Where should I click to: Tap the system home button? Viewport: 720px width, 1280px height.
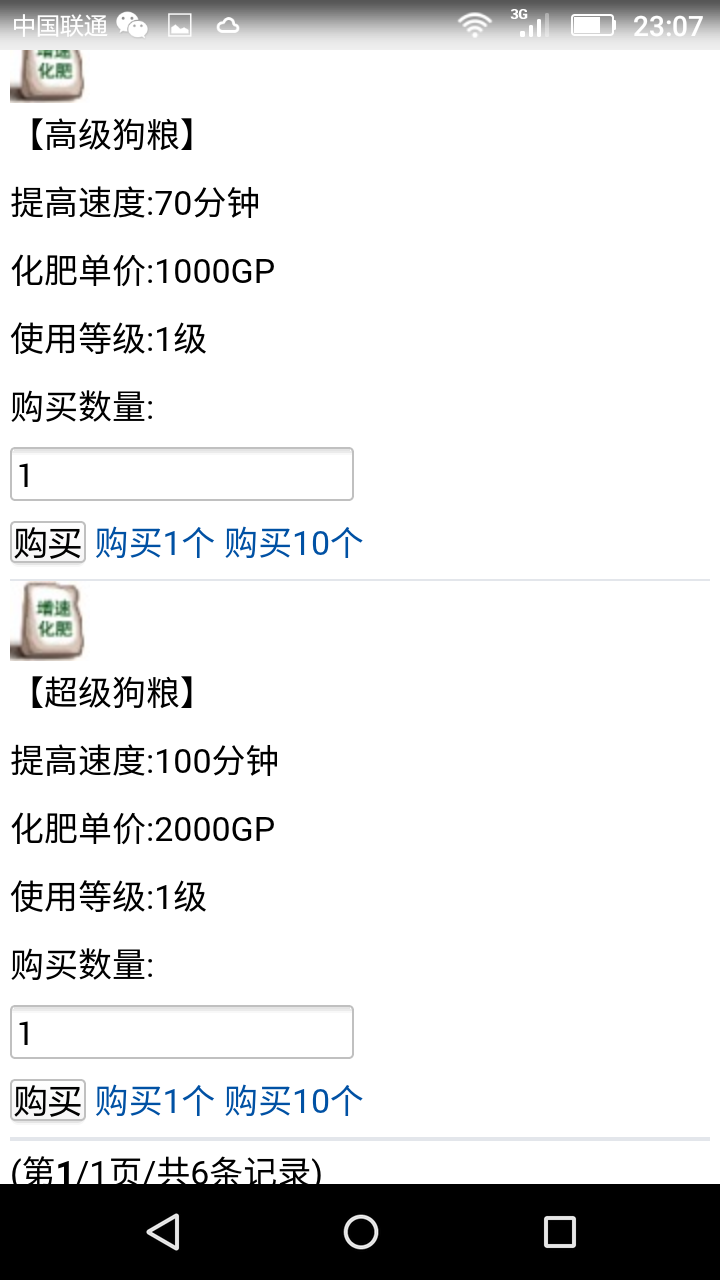pos(360,1232)
